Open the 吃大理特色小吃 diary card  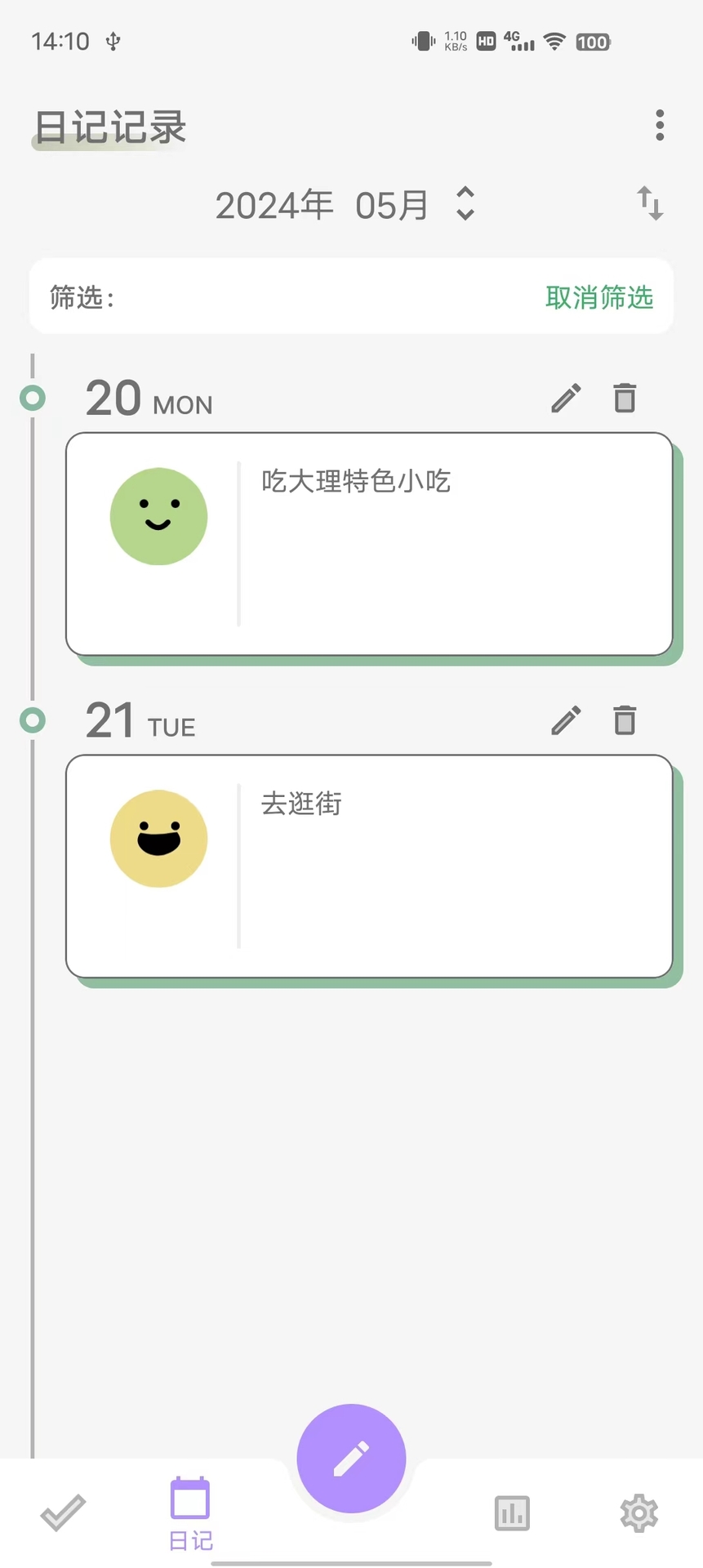(x=369, y=544)
